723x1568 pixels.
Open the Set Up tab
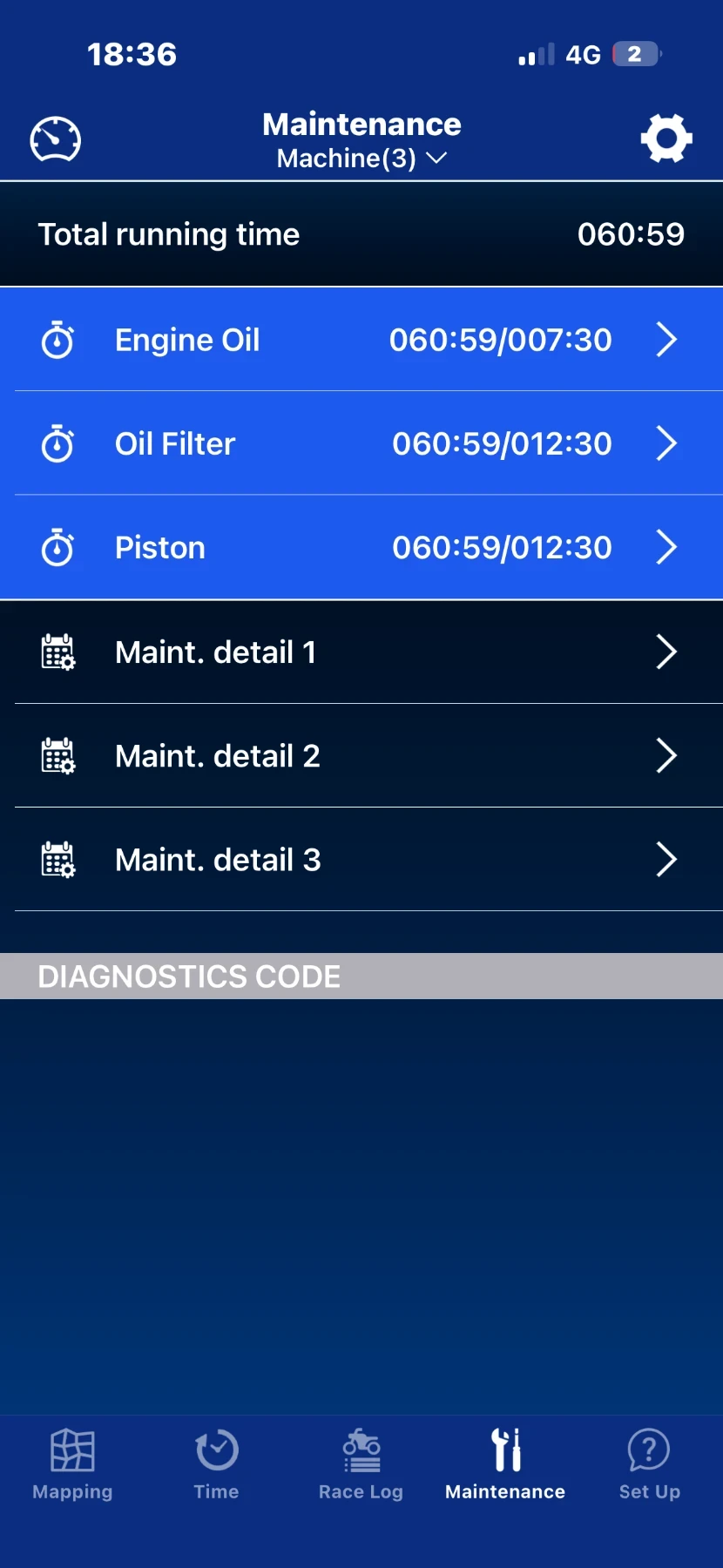pos(649,1464)
